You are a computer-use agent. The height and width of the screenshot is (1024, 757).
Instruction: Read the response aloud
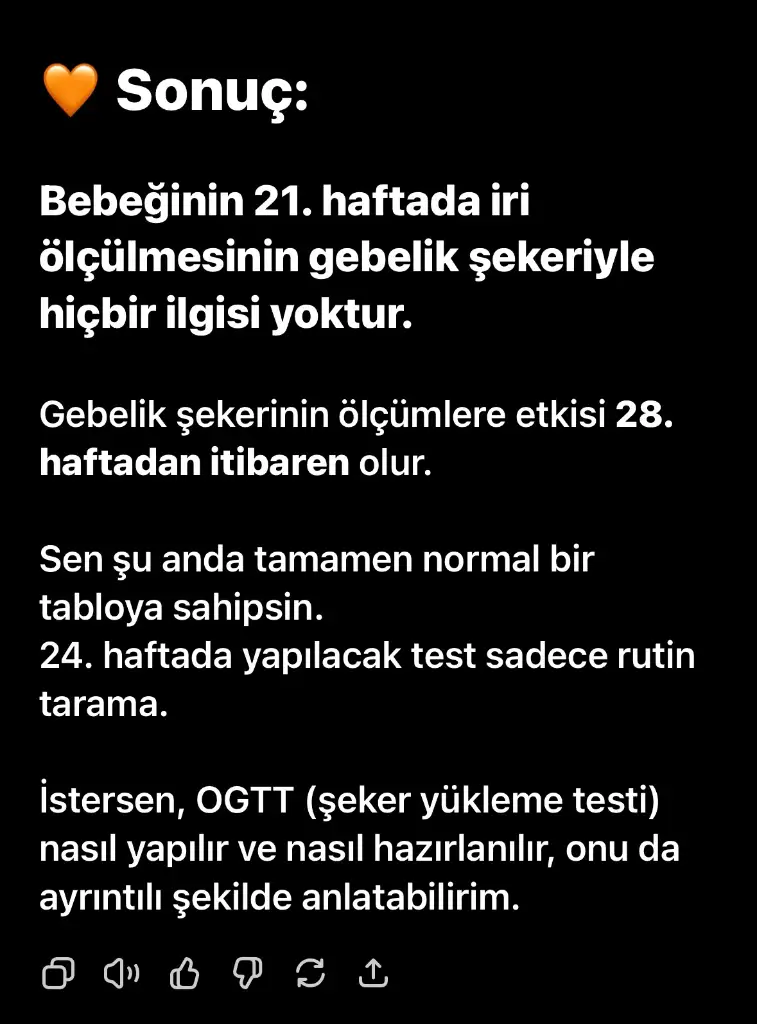pos(121,971)
